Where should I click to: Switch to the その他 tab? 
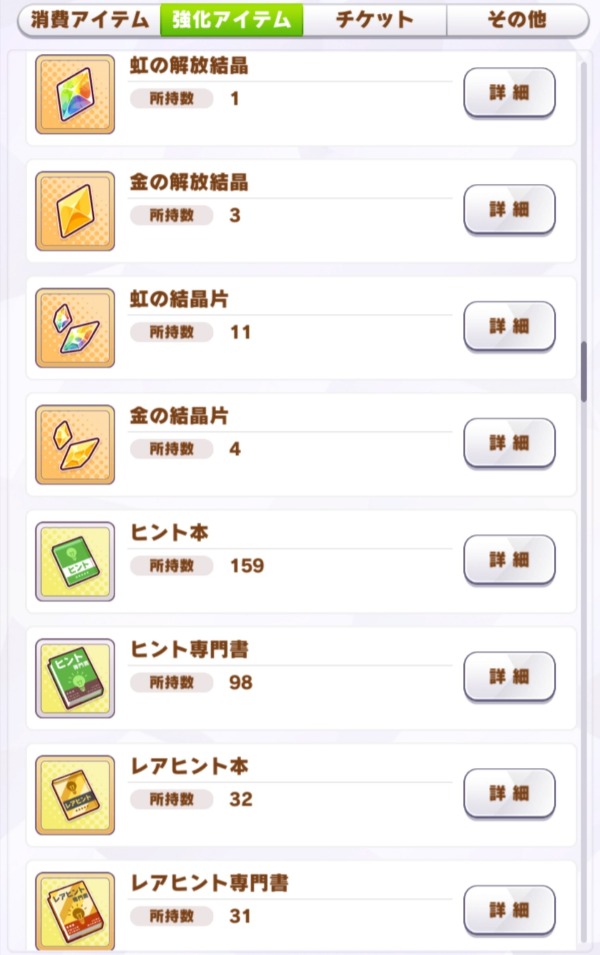(517, 20)
